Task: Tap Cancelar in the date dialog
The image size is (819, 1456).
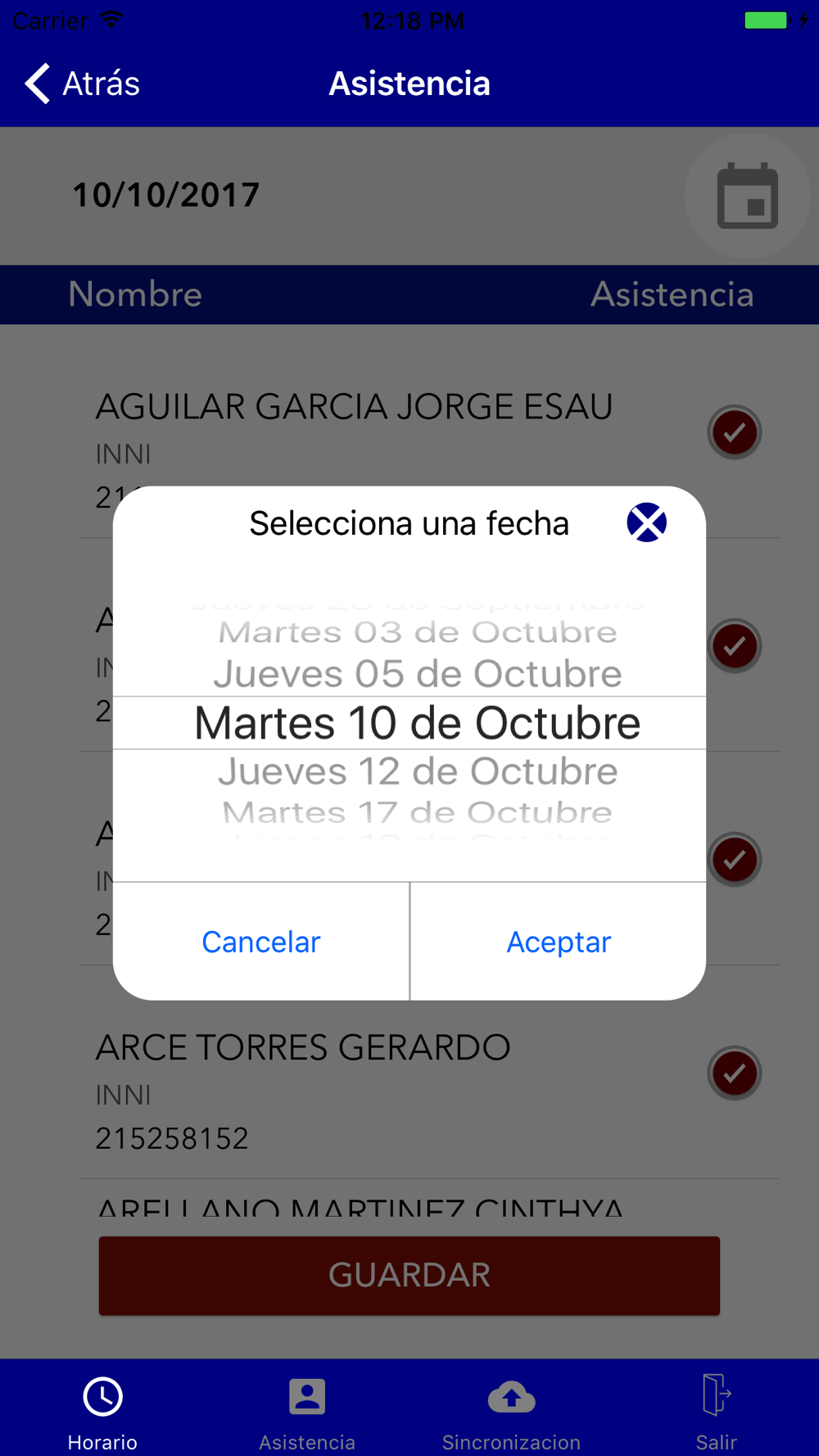Action: pos(261,942)
